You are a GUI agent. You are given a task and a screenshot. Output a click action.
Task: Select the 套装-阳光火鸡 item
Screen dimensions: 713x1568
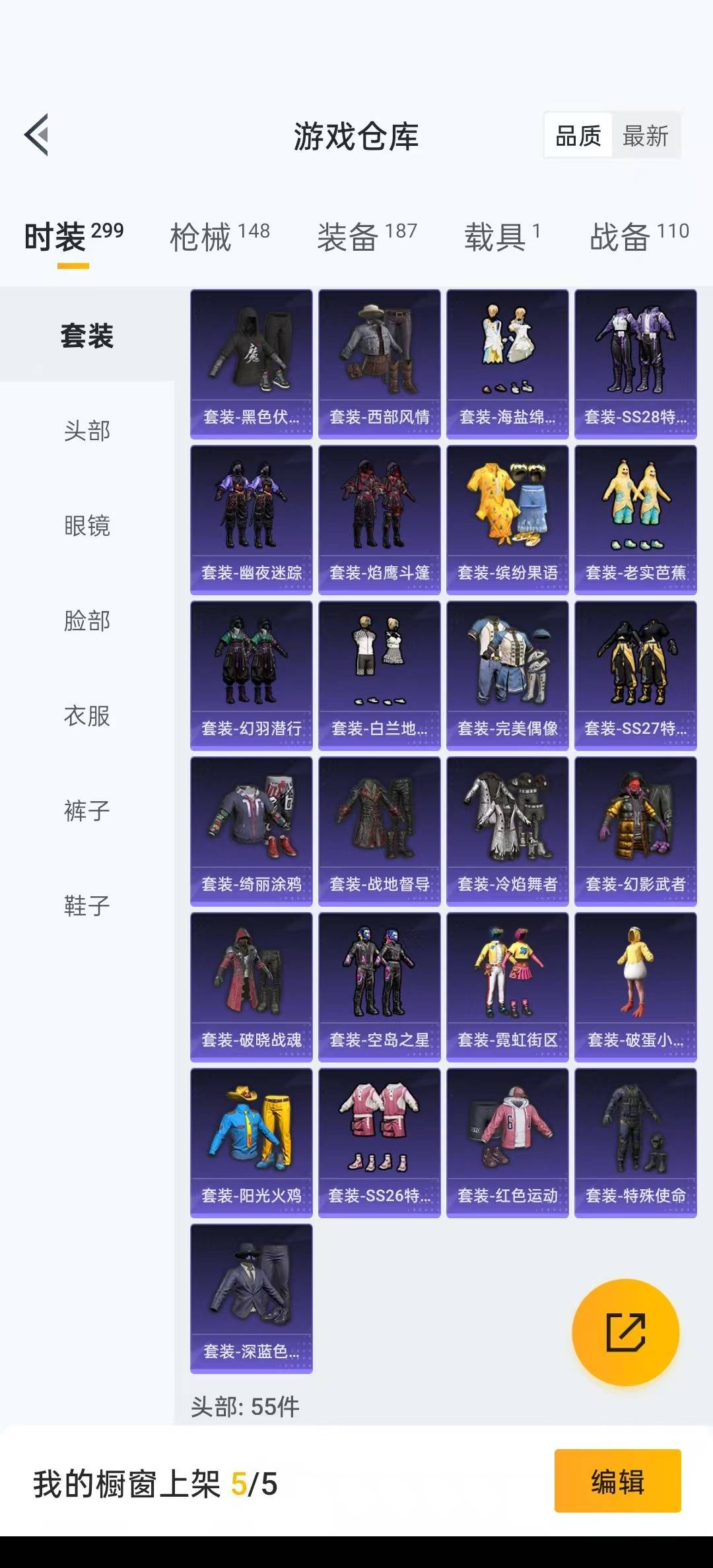pyautogui.click(x=252, y=1143)
